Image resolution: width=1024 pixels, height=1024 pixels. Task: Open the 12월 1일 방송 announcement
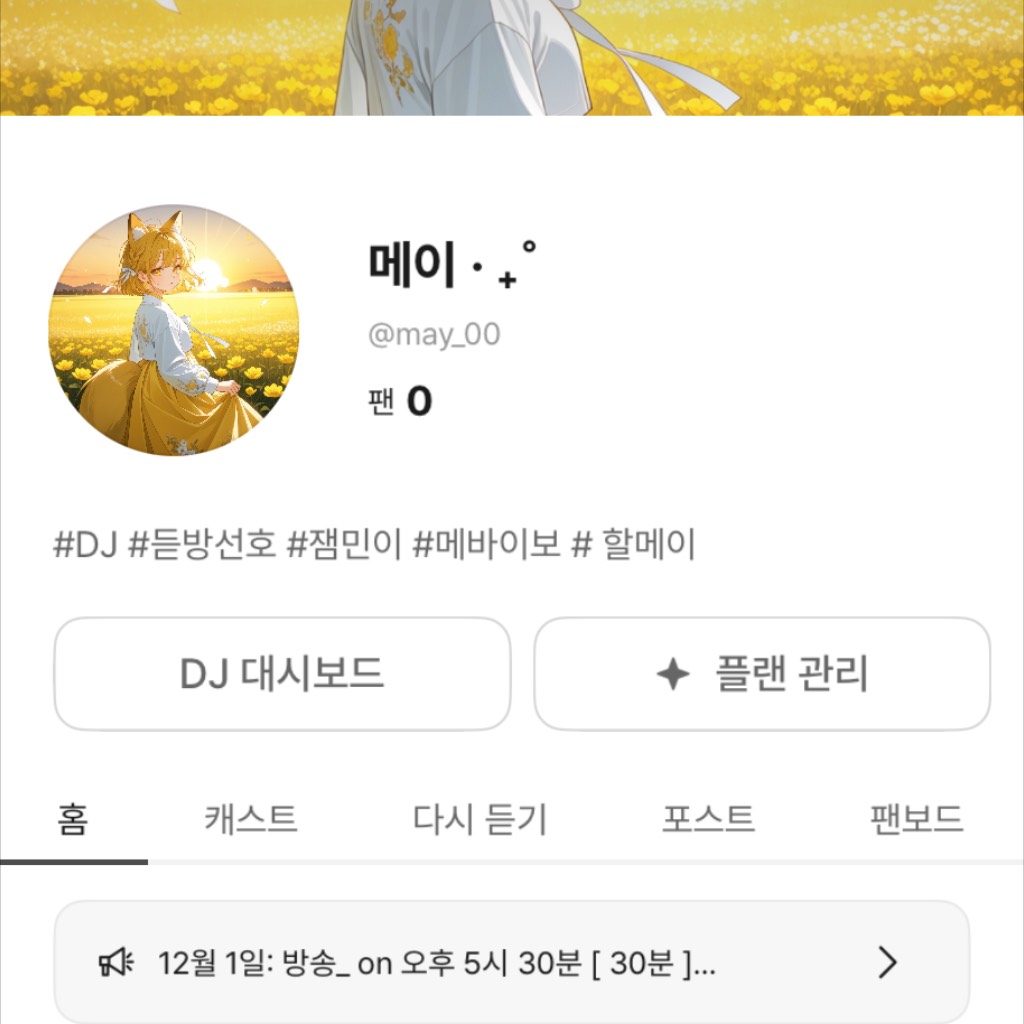point(511,963)
